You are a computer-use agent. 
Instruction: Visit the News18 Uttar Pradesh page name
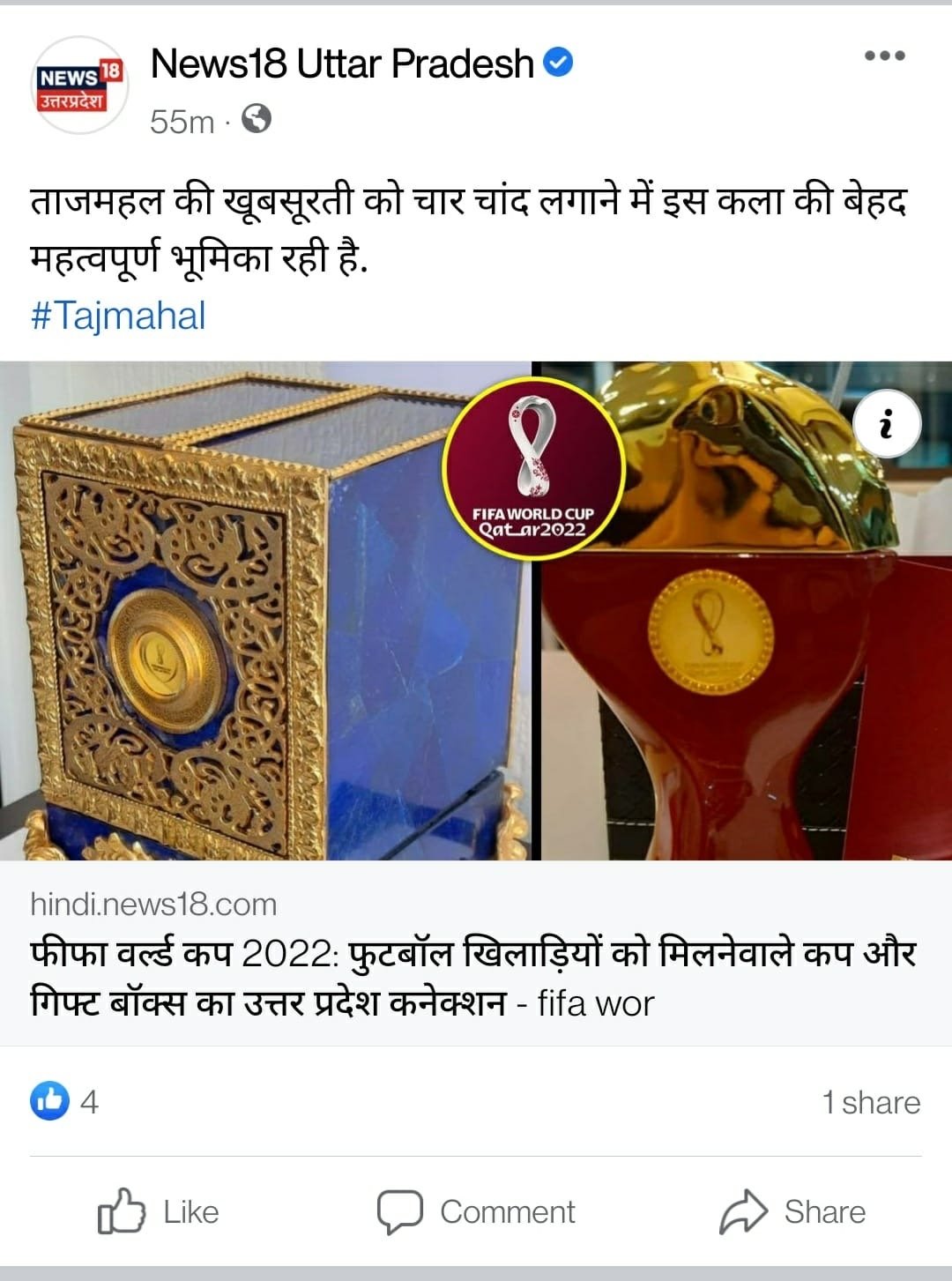[342, 63]
